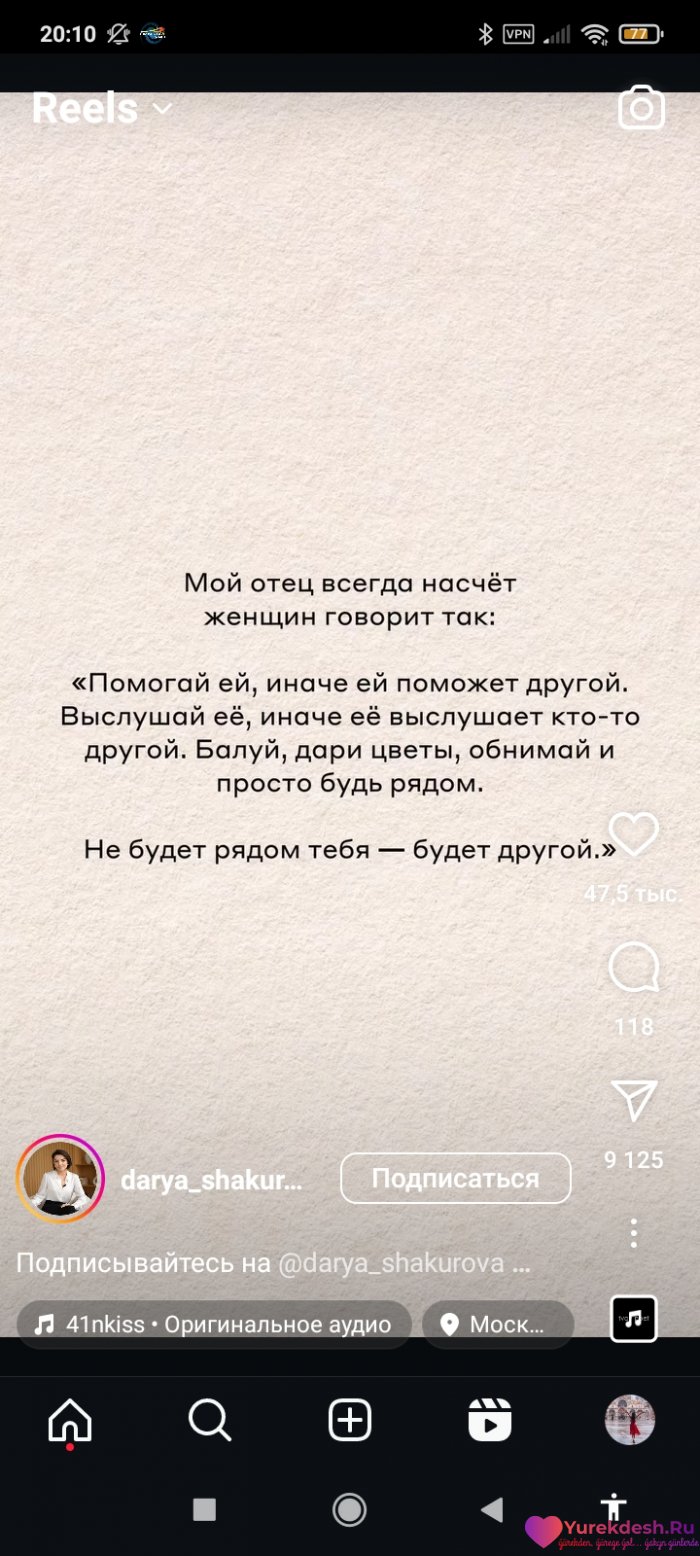Go to the Home tab

pos(70,1420)
